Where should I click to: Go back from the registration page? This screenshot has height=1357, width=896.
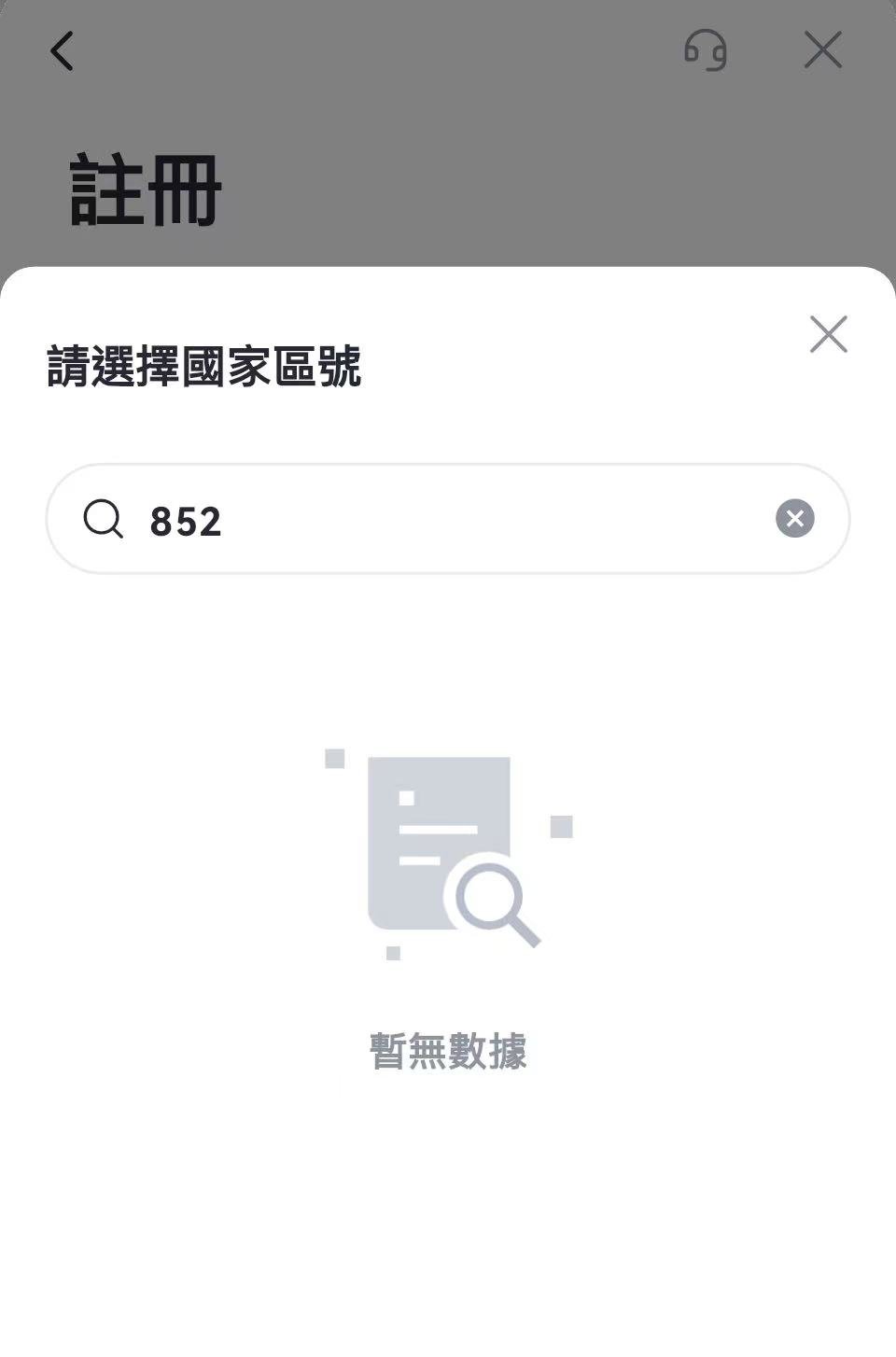pos(62,51)
